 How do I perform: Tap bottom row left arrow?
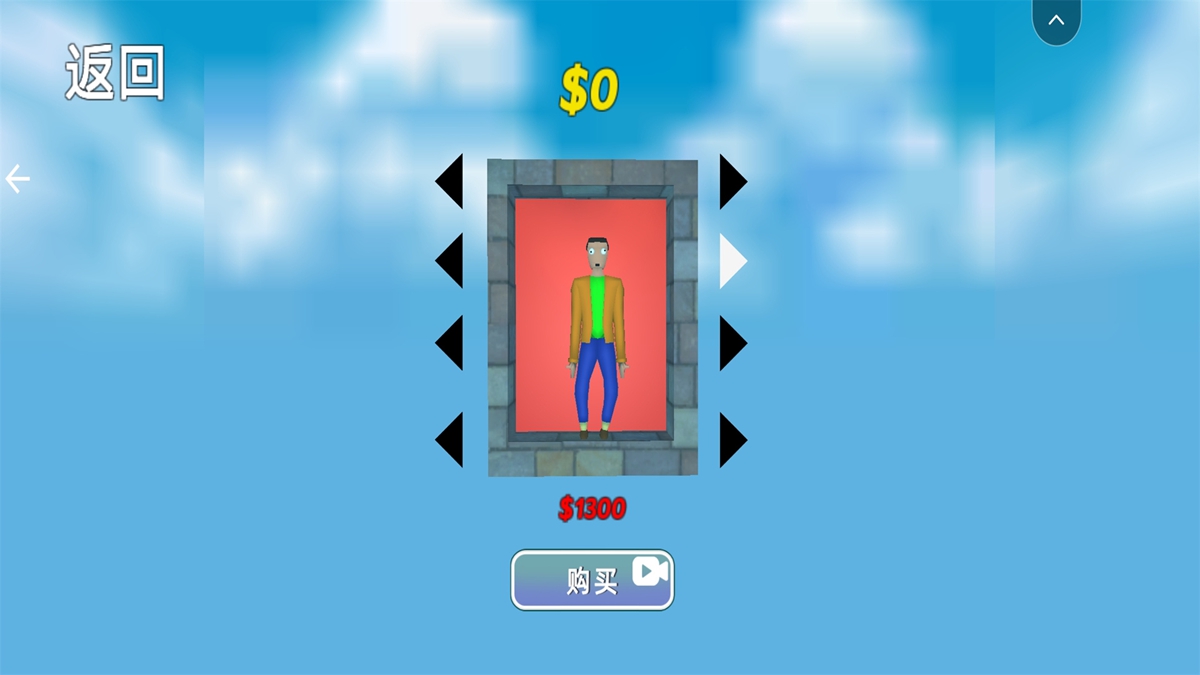(451, 440)
